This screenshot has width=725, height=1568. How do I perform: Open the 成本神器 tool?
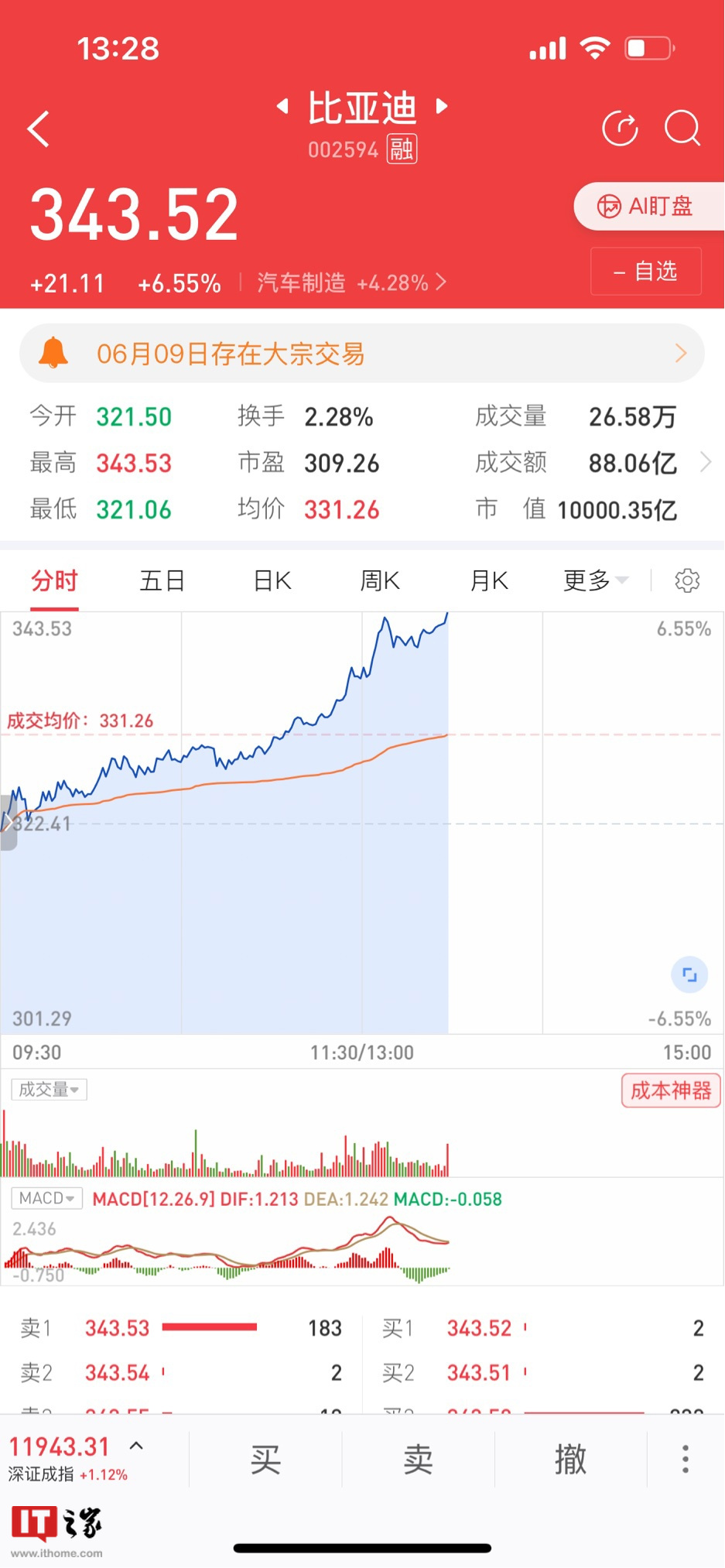670,1090
